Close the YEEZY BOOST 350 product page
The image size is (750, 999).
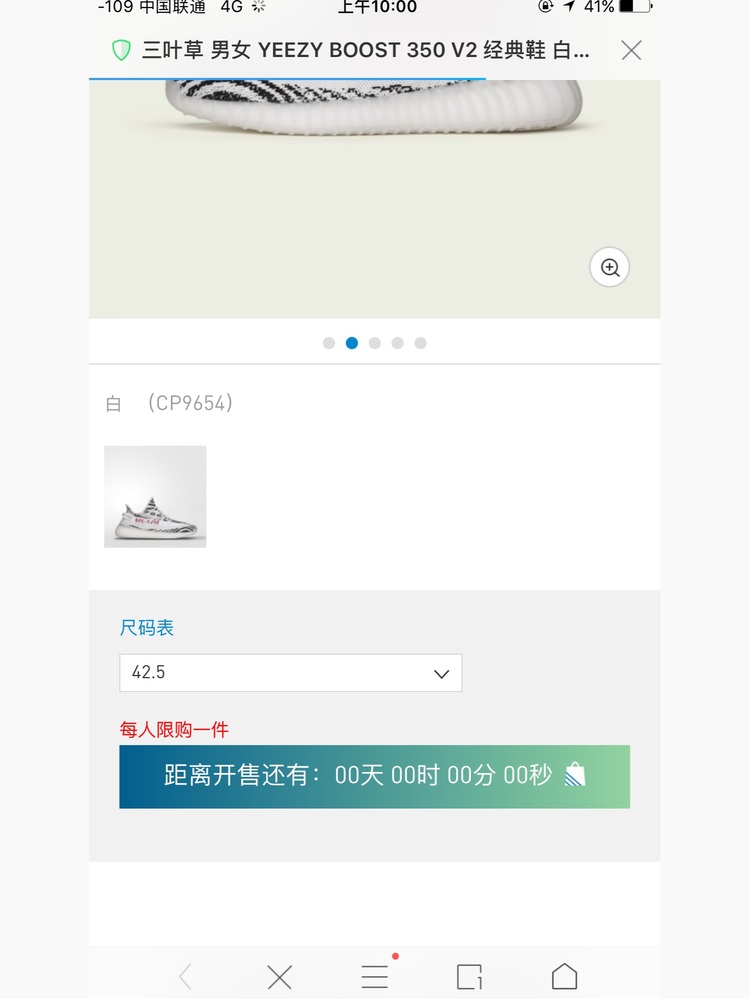coord(631,50)
